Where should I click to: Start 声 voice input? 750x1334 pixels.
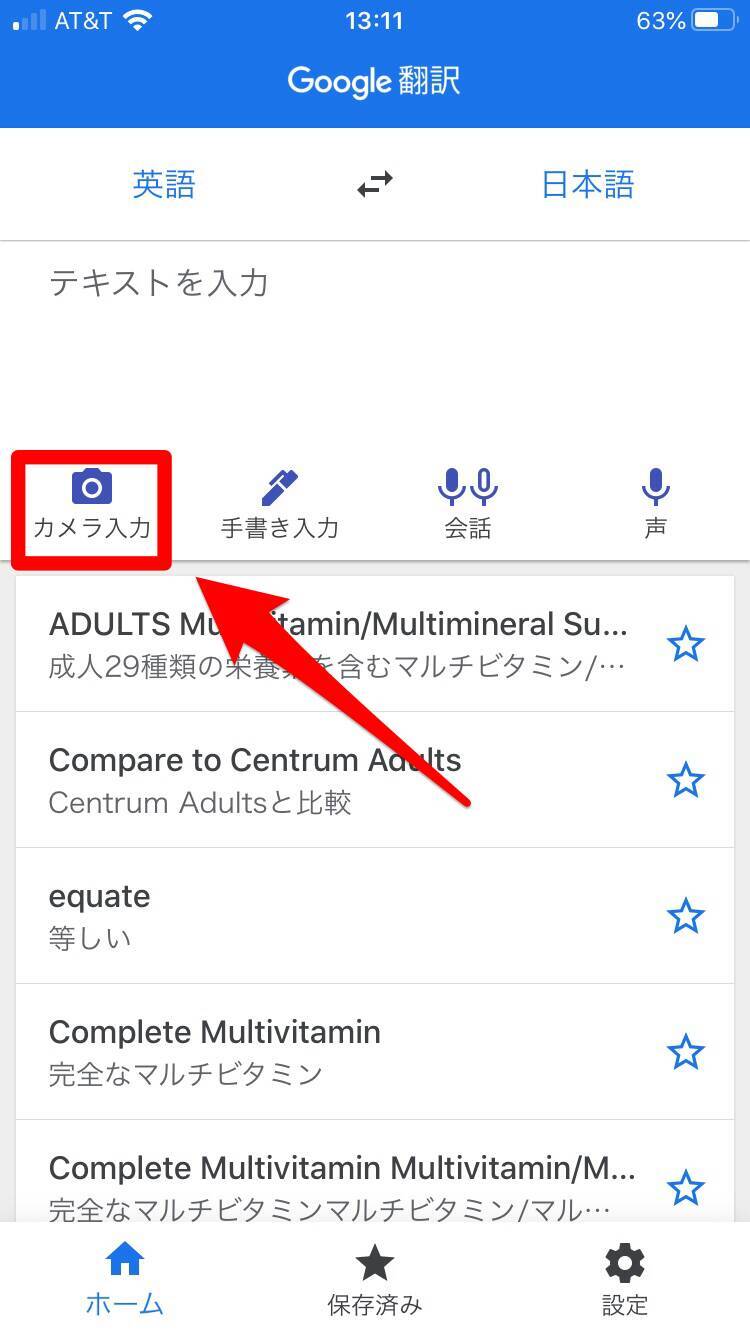click(x=655, y=506)
